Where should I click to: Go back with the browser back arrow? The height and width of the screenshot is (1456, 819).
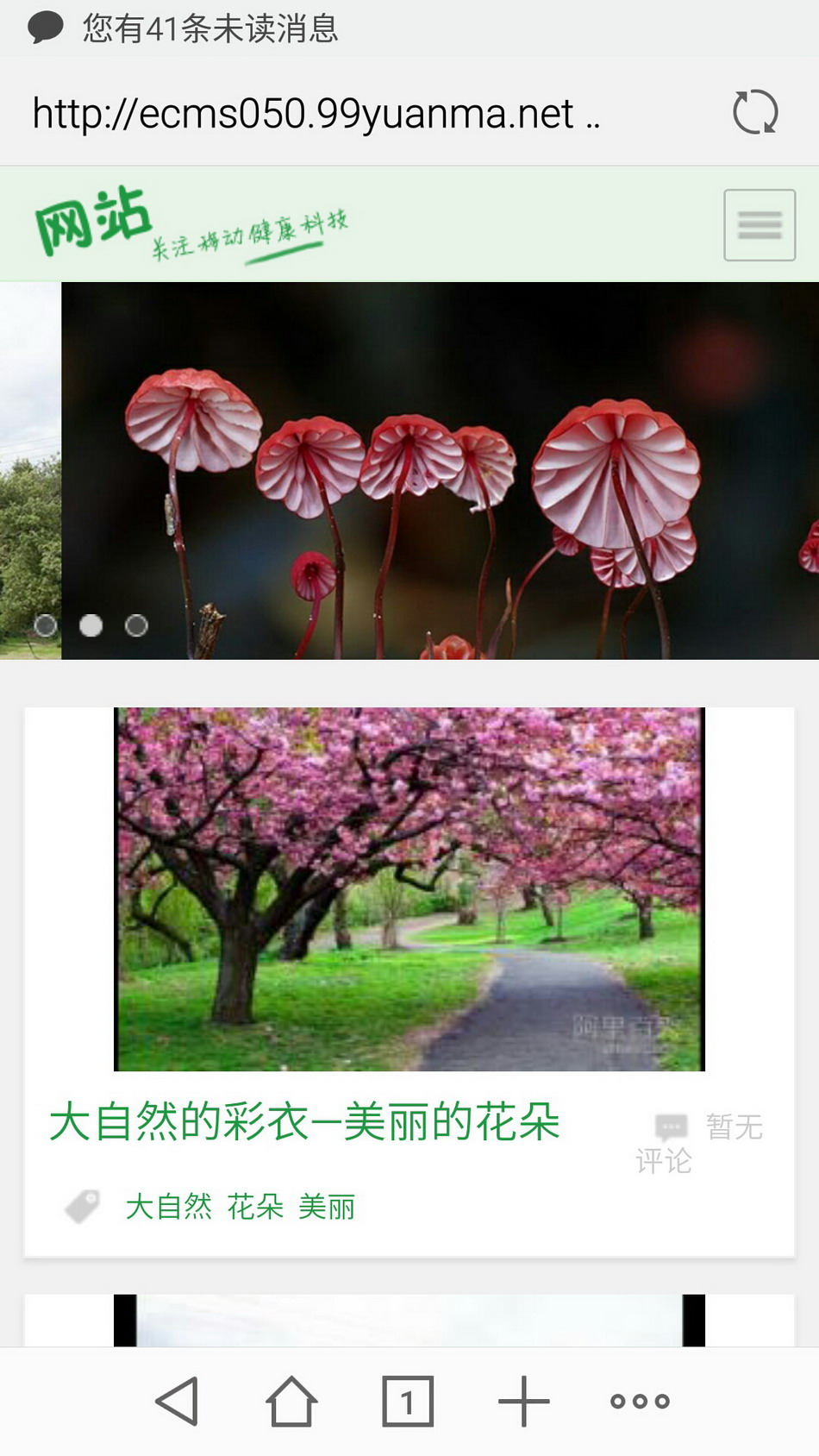(x=178, y=1401)
